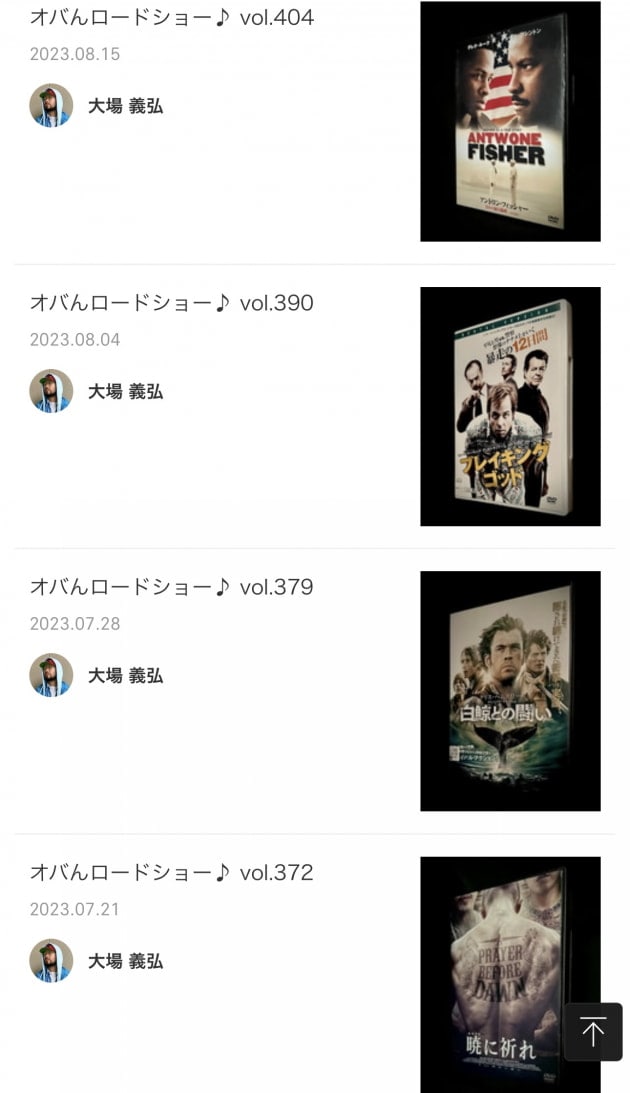Image resolution: width=630 pixels, height=1093 pixels.
Task: Open the ブレイキング・ゴッド DVD thumbnail
Action: pos(510,406)
